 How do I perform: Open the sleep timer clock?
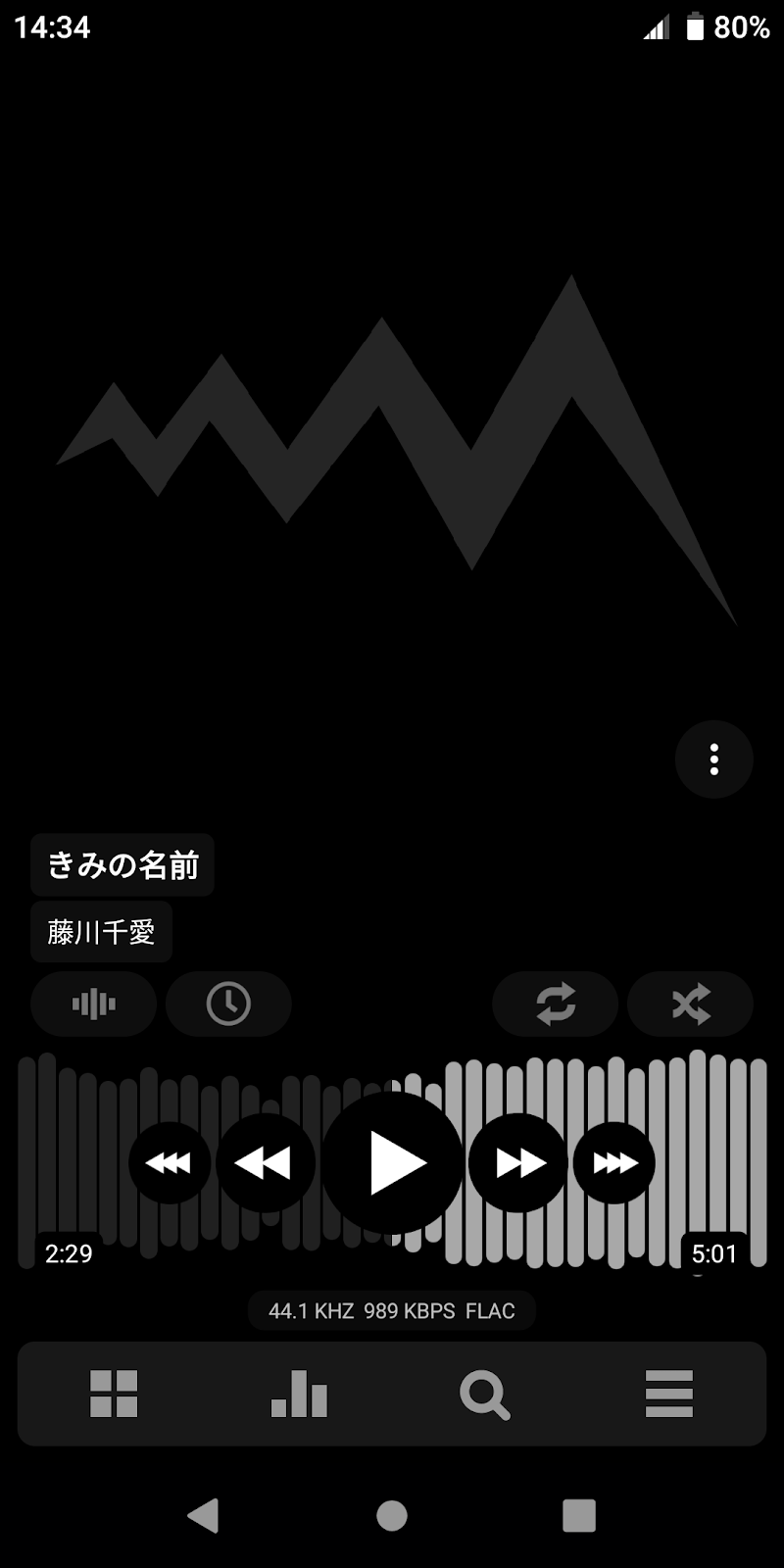[x=228, y=1004]
